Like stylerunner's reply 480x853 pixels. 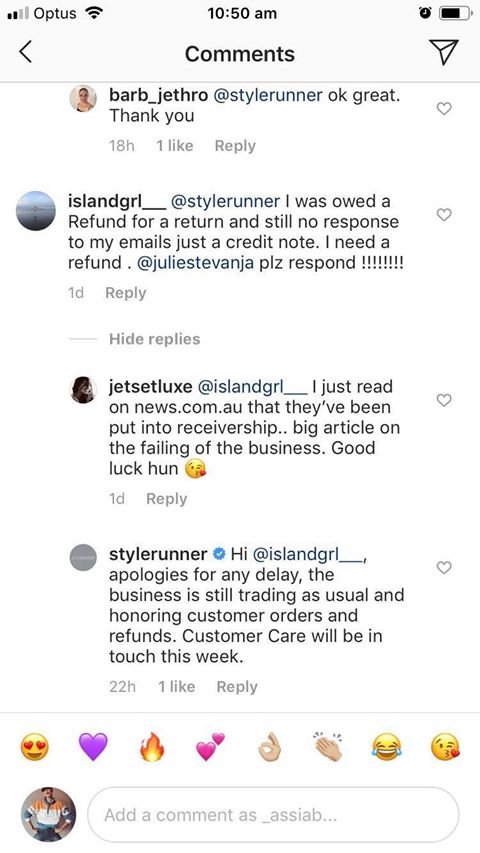click(x=444, y=568)
